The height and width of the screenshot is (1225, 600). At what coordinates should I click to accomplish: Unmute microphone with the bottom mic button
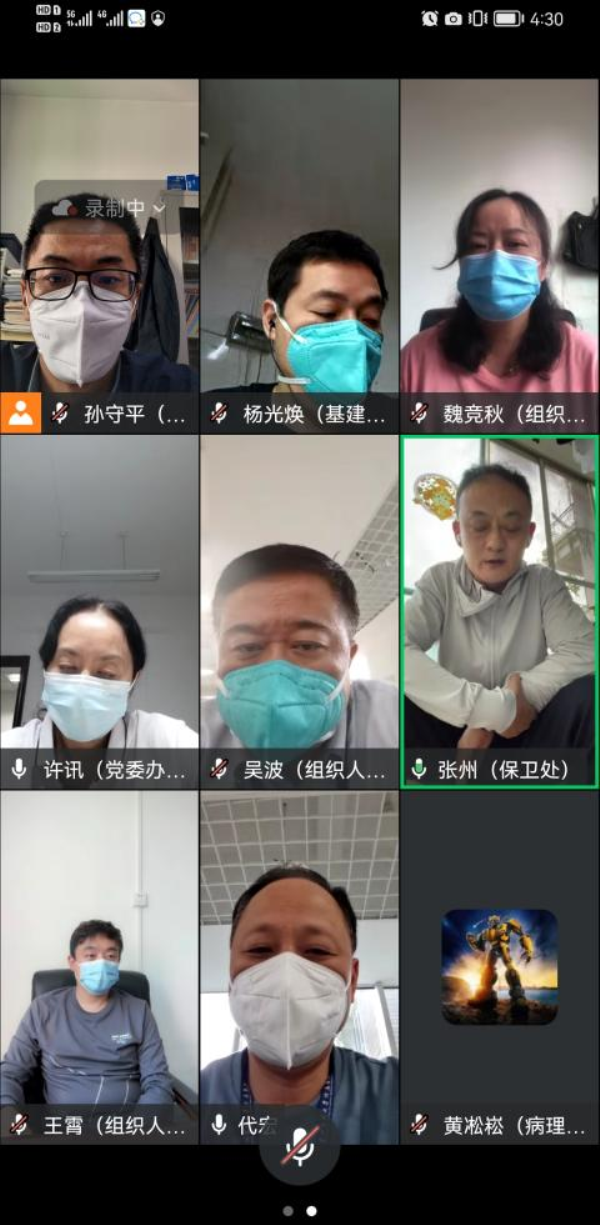(x=300, y=1146)
